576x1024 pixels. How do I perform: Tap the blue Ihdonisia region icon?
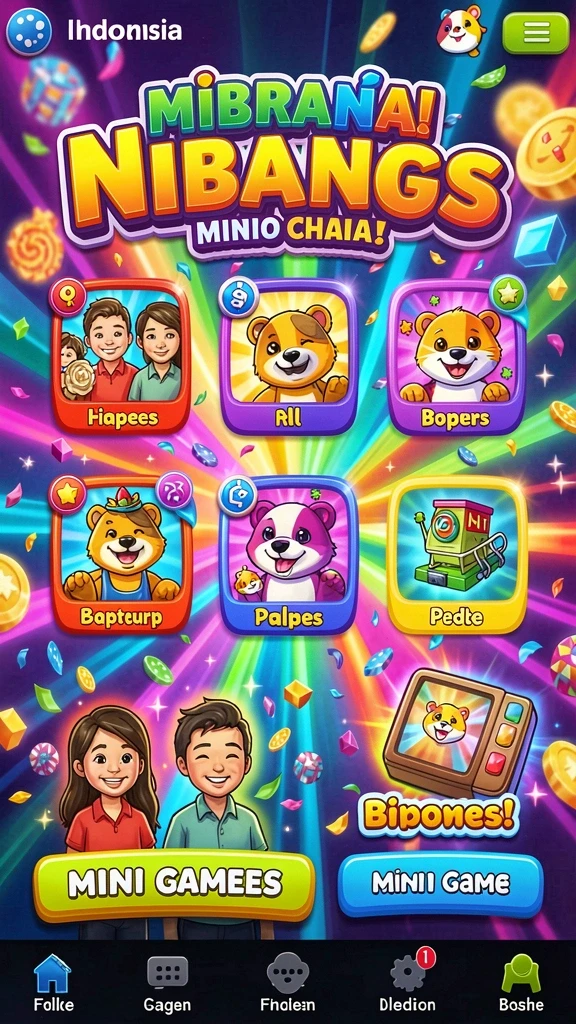tap(29, 31)
